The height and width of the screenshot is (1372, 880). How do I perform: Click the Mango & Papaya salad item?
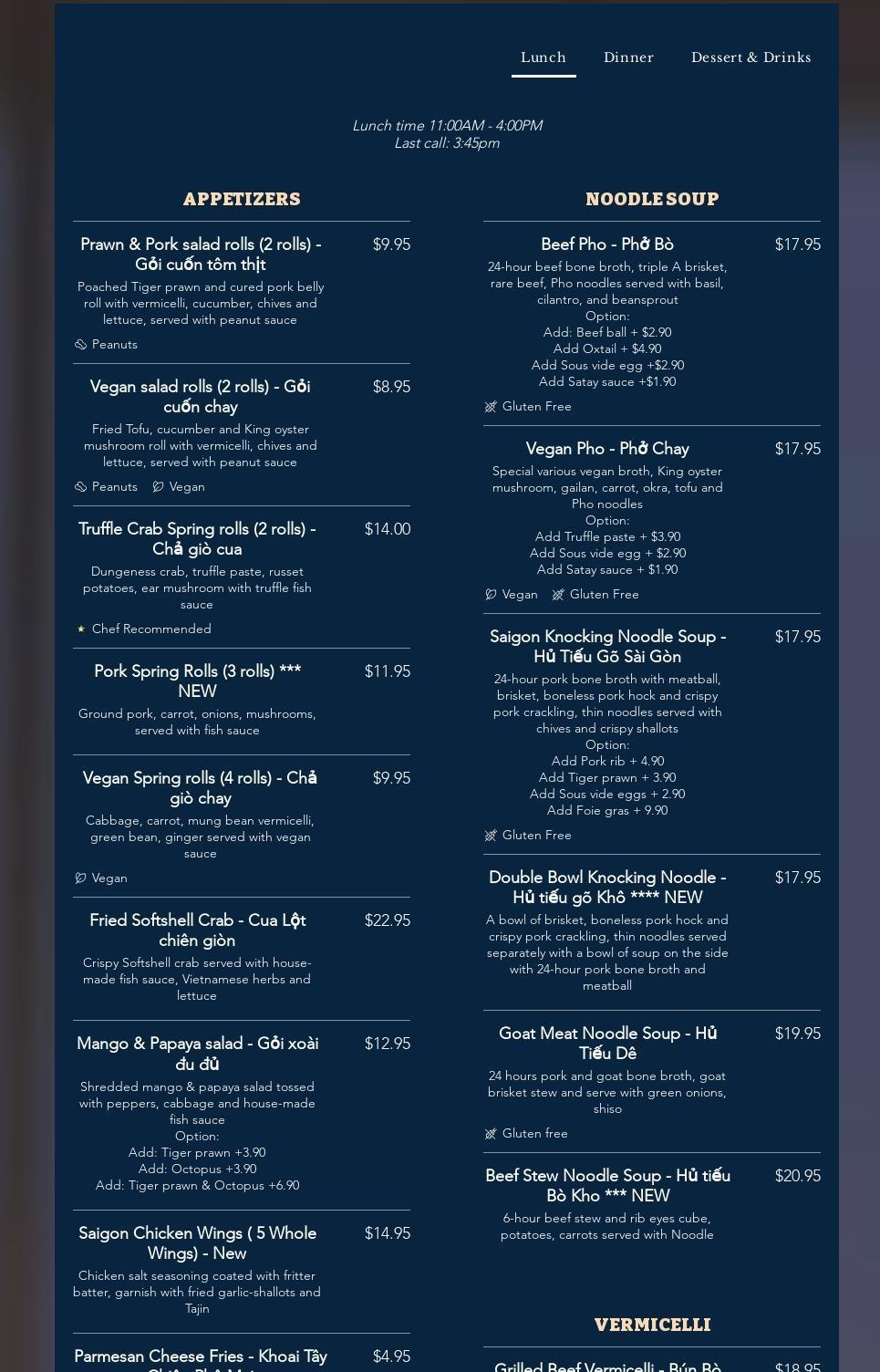[x=197, y=1054]
